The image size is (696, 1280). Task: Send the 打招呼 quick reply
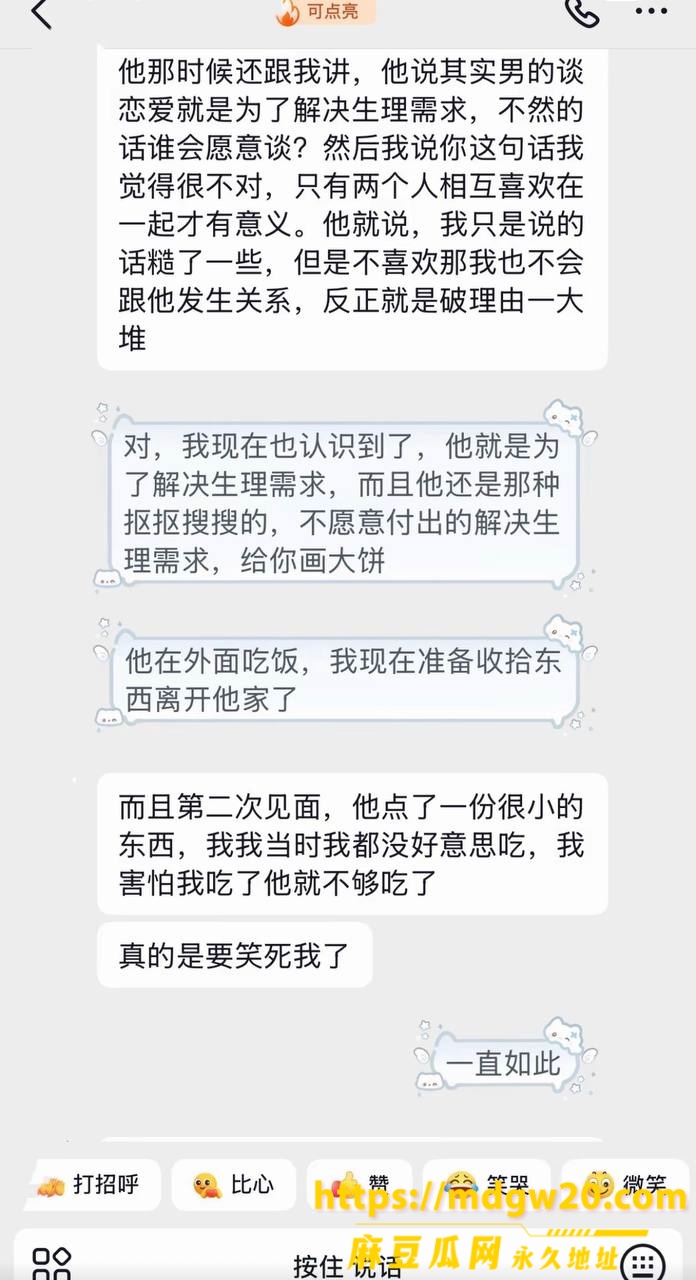click(89, 1185)
